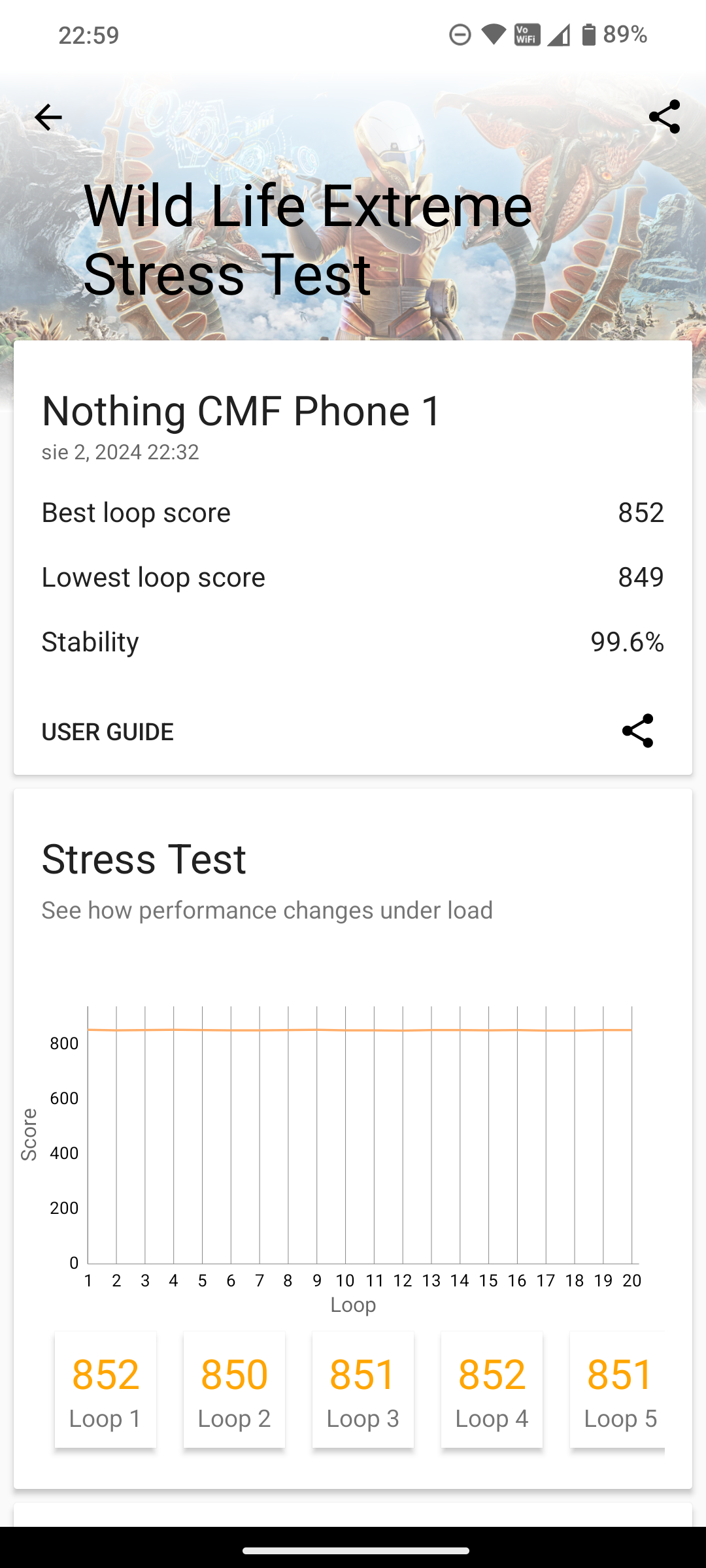
Task: Go back using the arrow icon
Action: click(x=48, y=118)
